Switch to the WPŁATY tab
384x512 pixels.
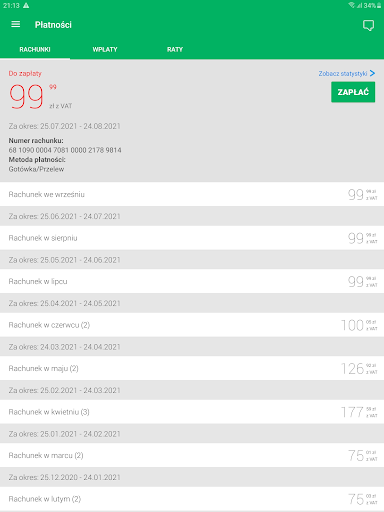coord(105,49)
